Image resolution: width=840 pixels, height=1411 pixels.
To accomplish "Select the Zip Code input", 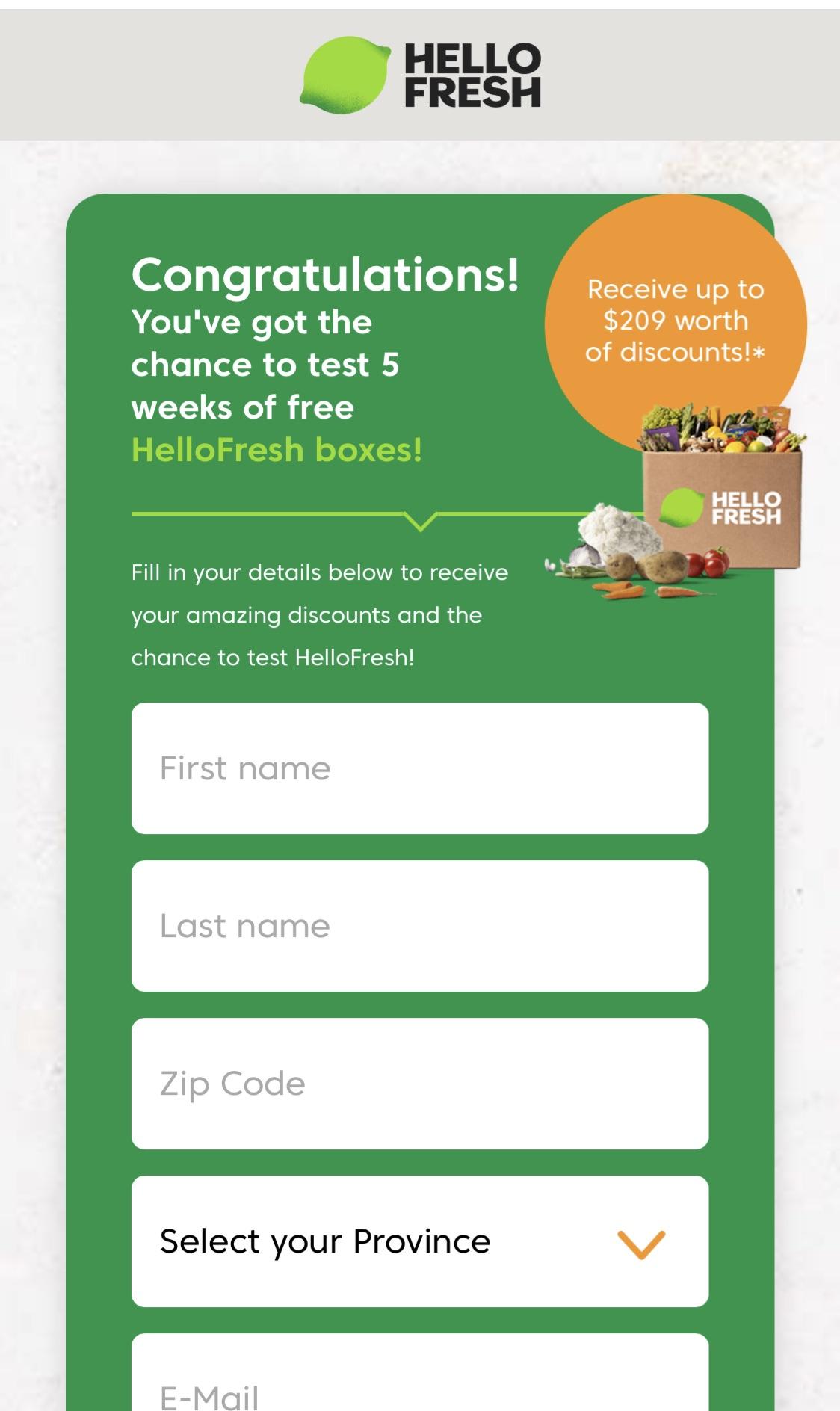I will 419,1084.
